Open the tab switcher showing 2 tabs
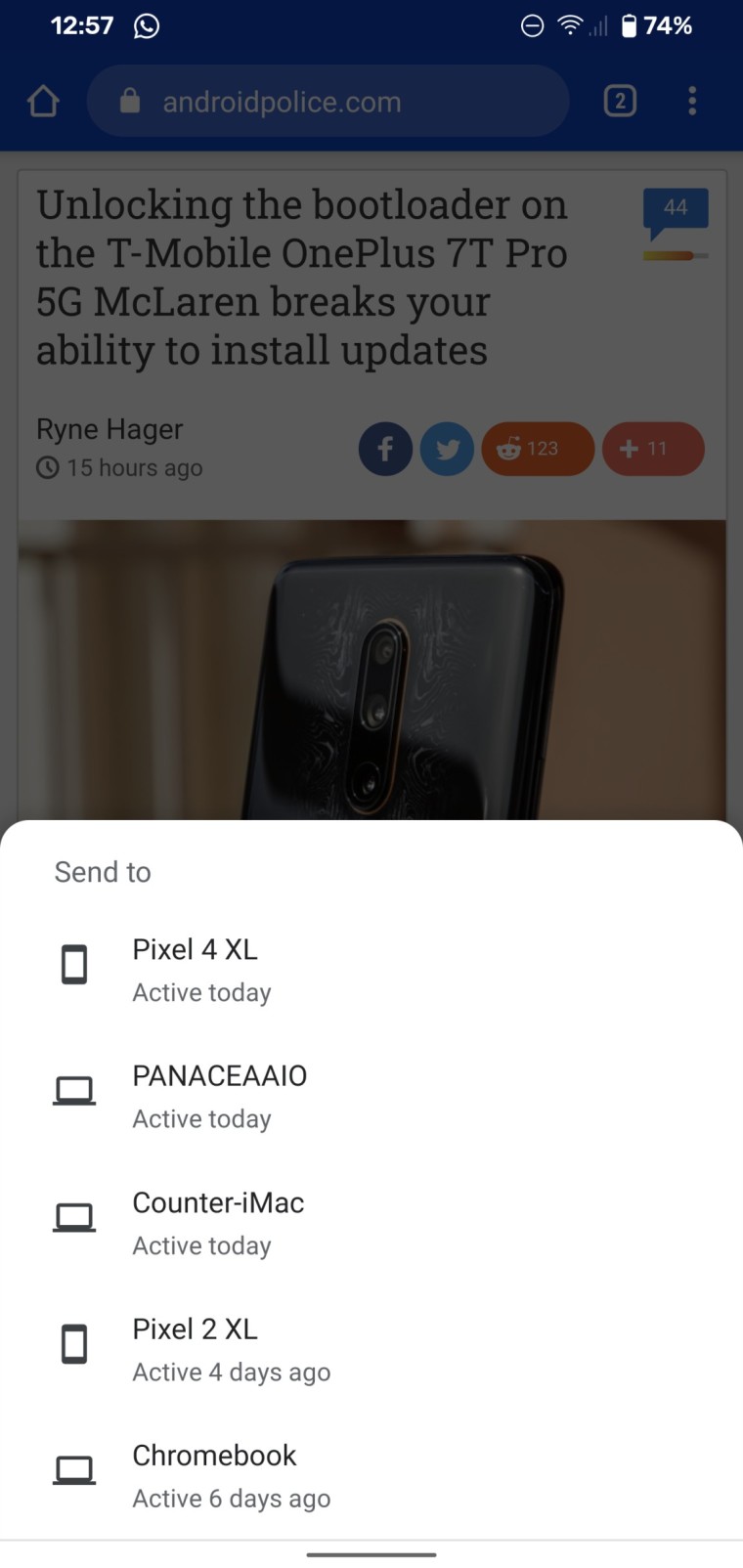The width and height of the screenshot is (743, 1568). click(620, 101)
